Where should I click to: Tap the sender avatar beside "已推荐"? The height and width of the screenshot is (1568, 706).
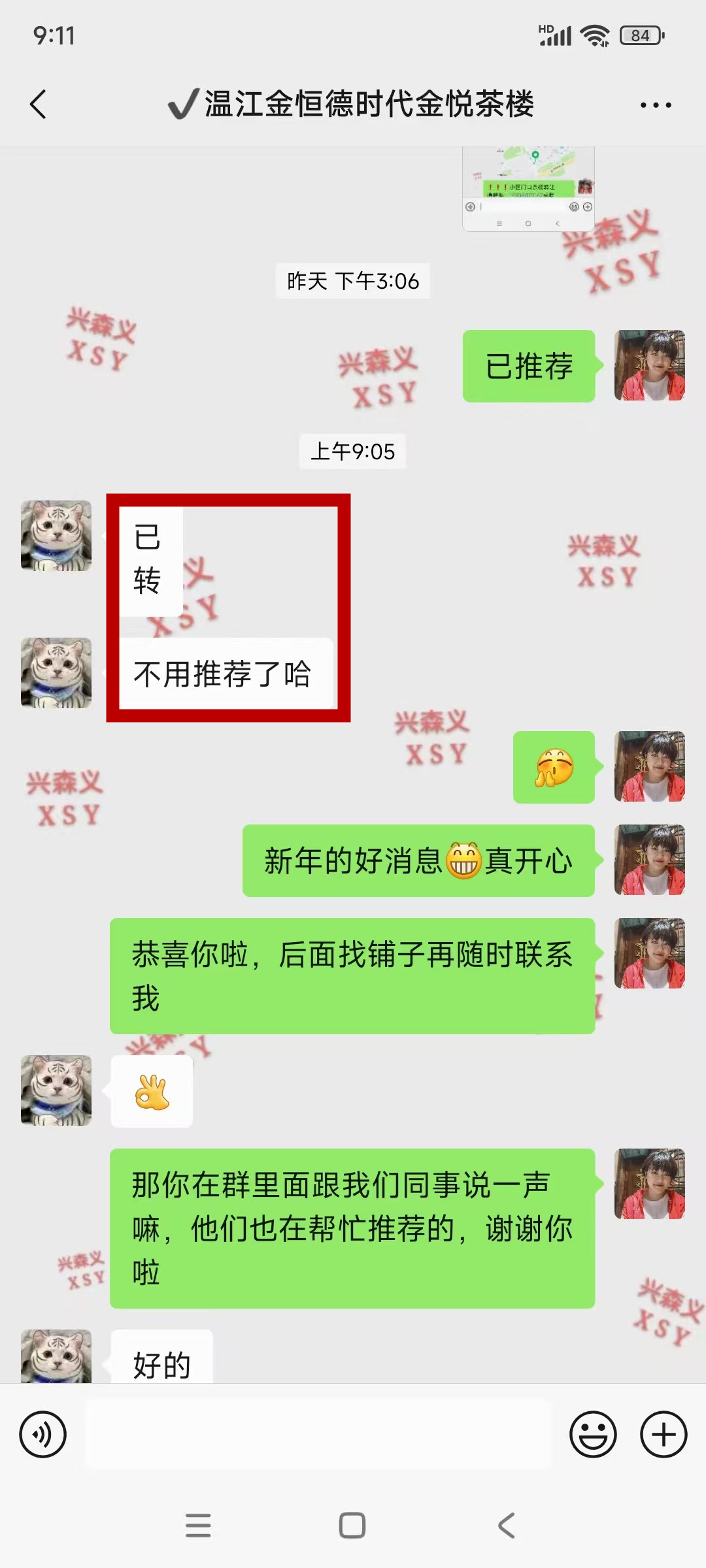click(x=649, y=365)
